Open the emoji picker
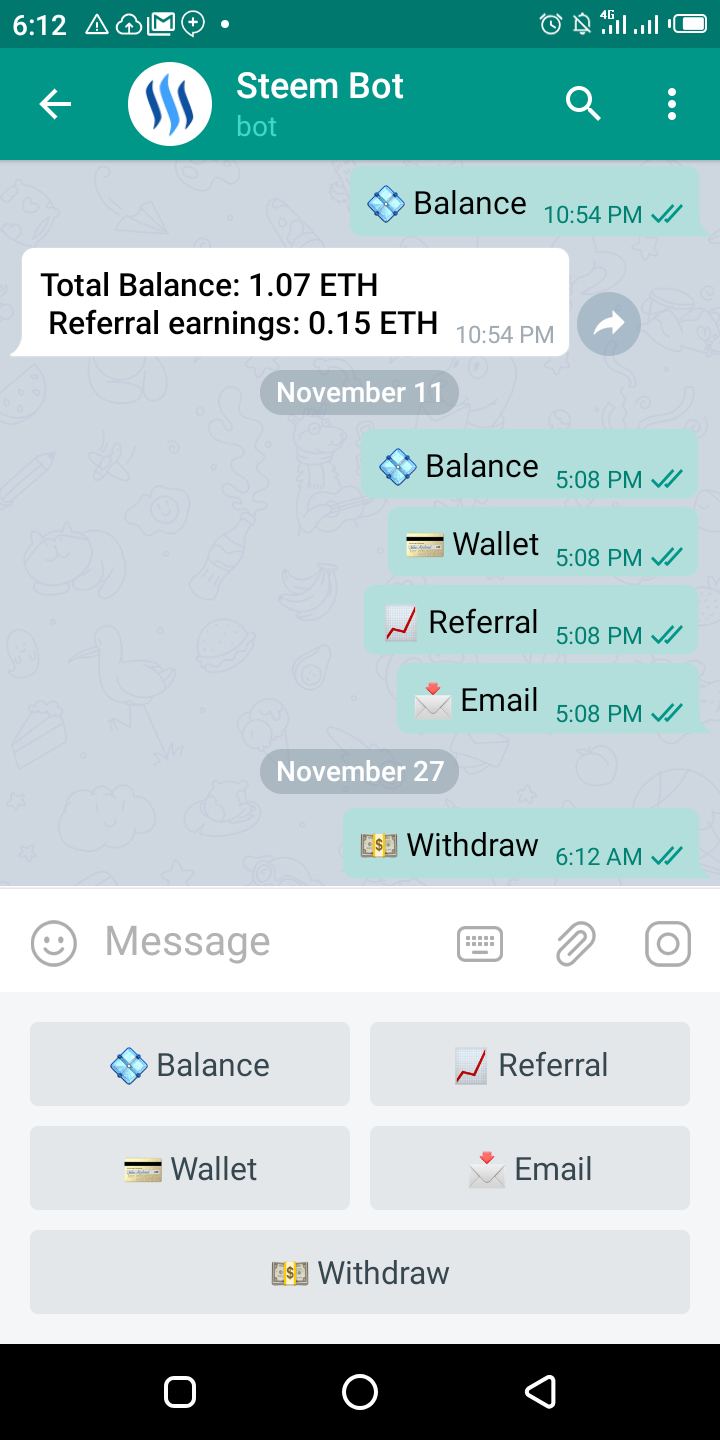The width and height of the screenshot is (720, 1440). tap(54, 943)
